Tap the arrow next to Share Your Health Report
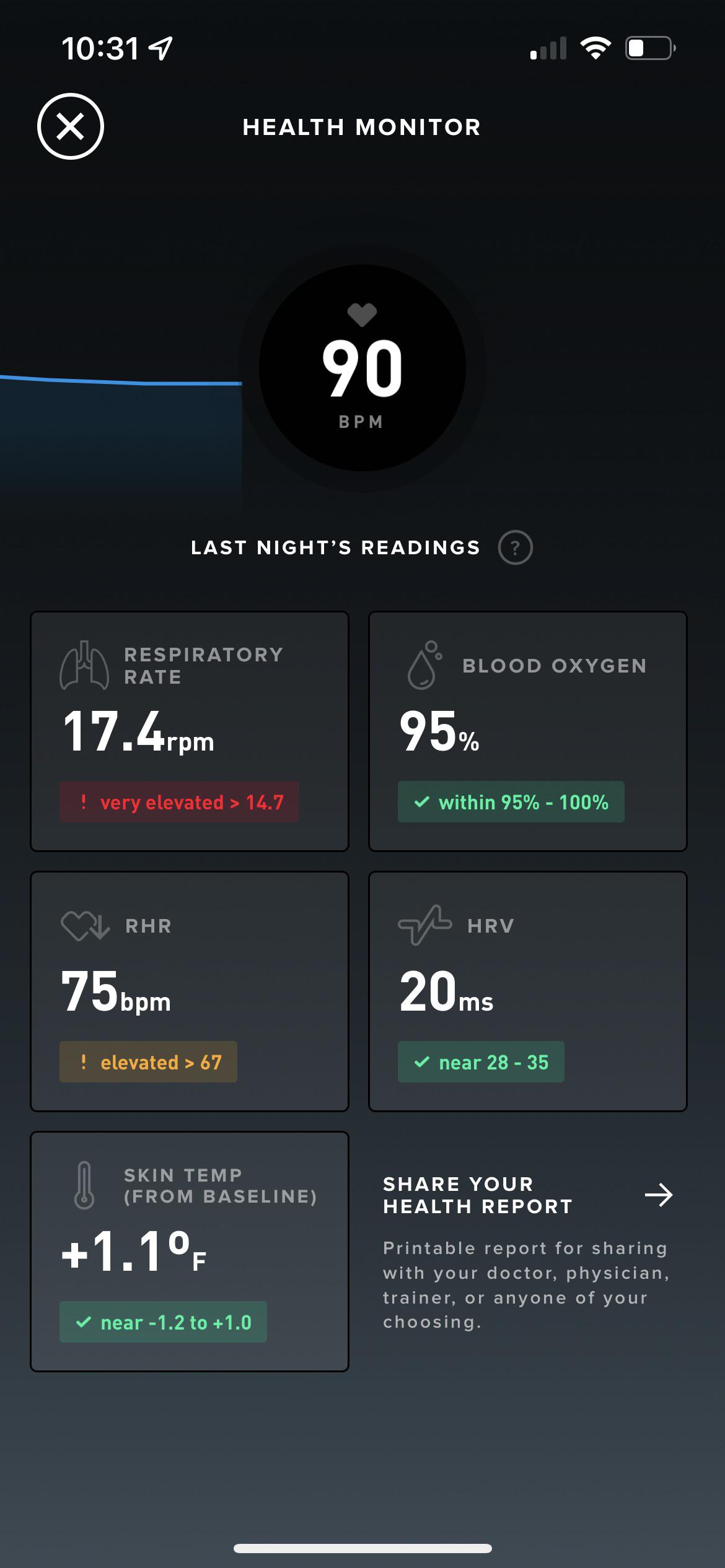725x1568 pixels. tap(660, 1195)
